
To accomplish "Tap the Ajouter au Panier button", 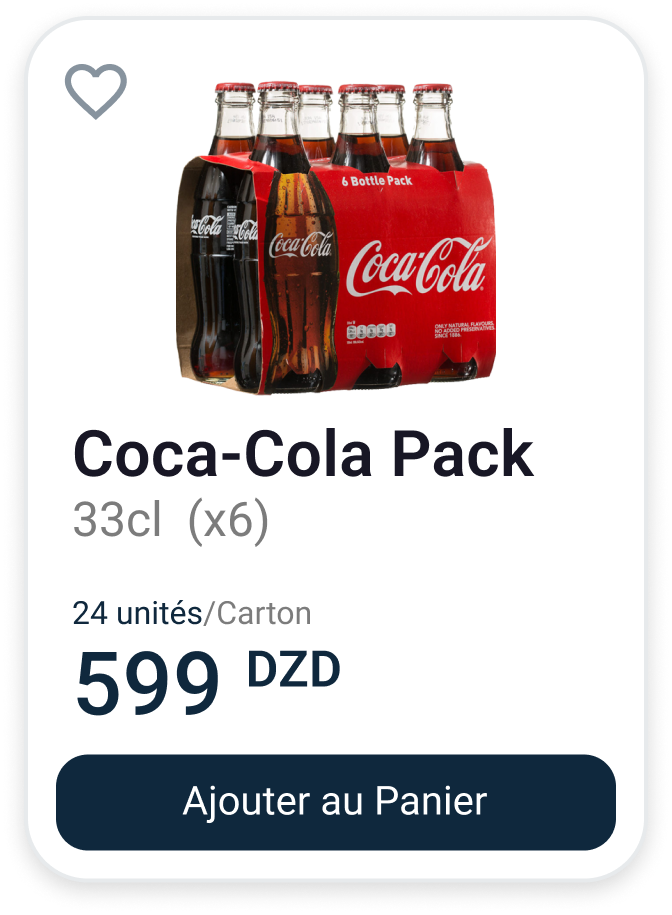I will [x=335, y=802].
